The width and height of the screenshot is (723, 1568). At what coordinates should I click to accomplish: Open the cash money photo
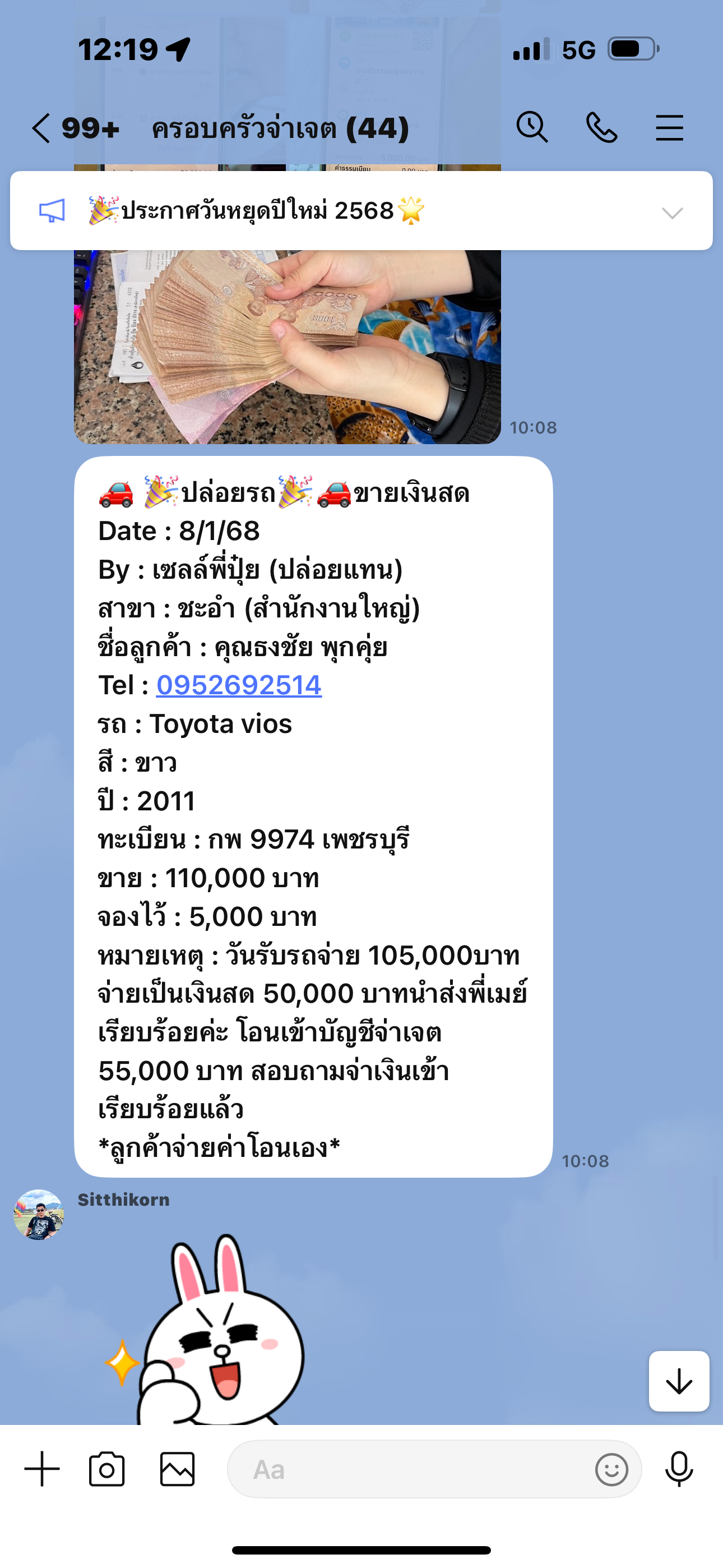288,347
